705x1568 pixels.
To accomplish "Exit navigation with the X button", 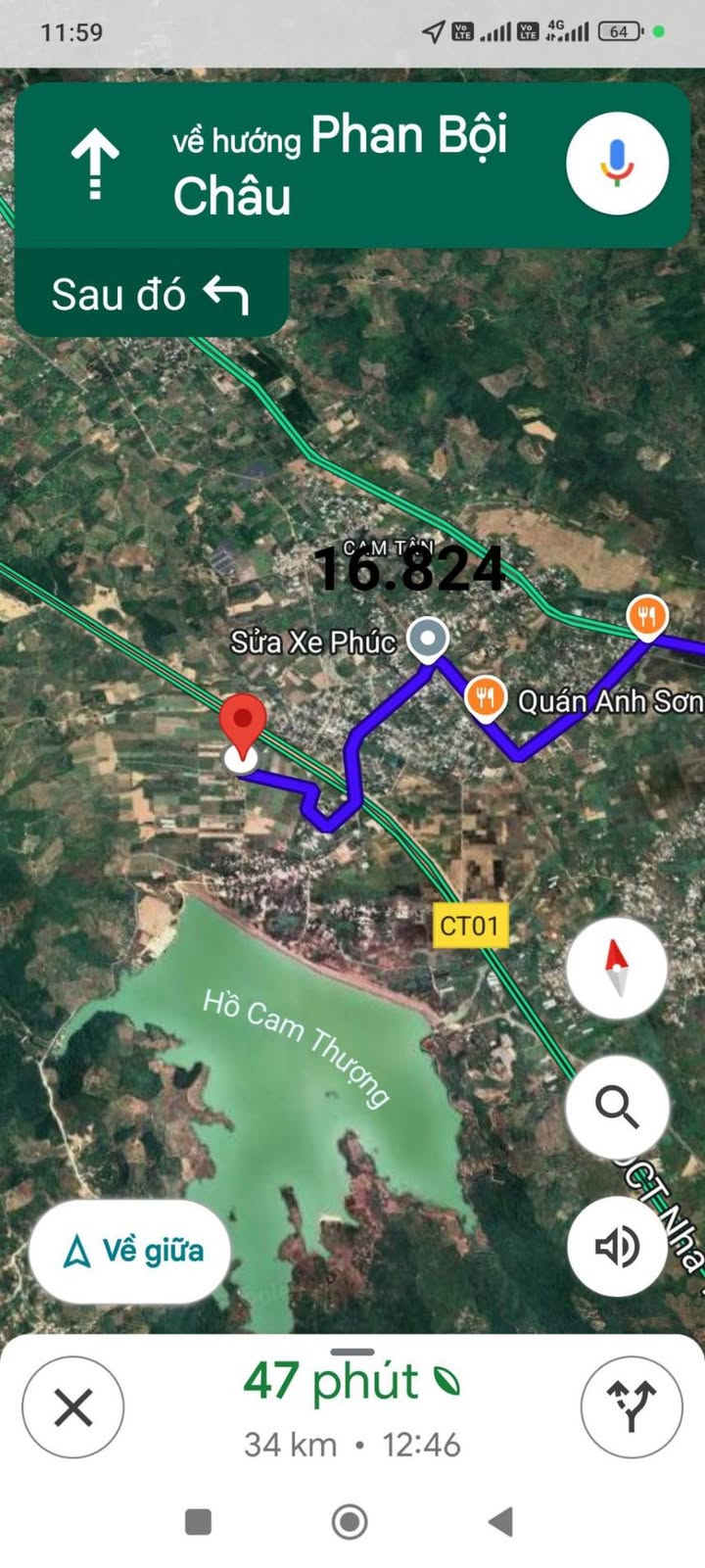I will pyautogui.click(x=73, y=1407).
